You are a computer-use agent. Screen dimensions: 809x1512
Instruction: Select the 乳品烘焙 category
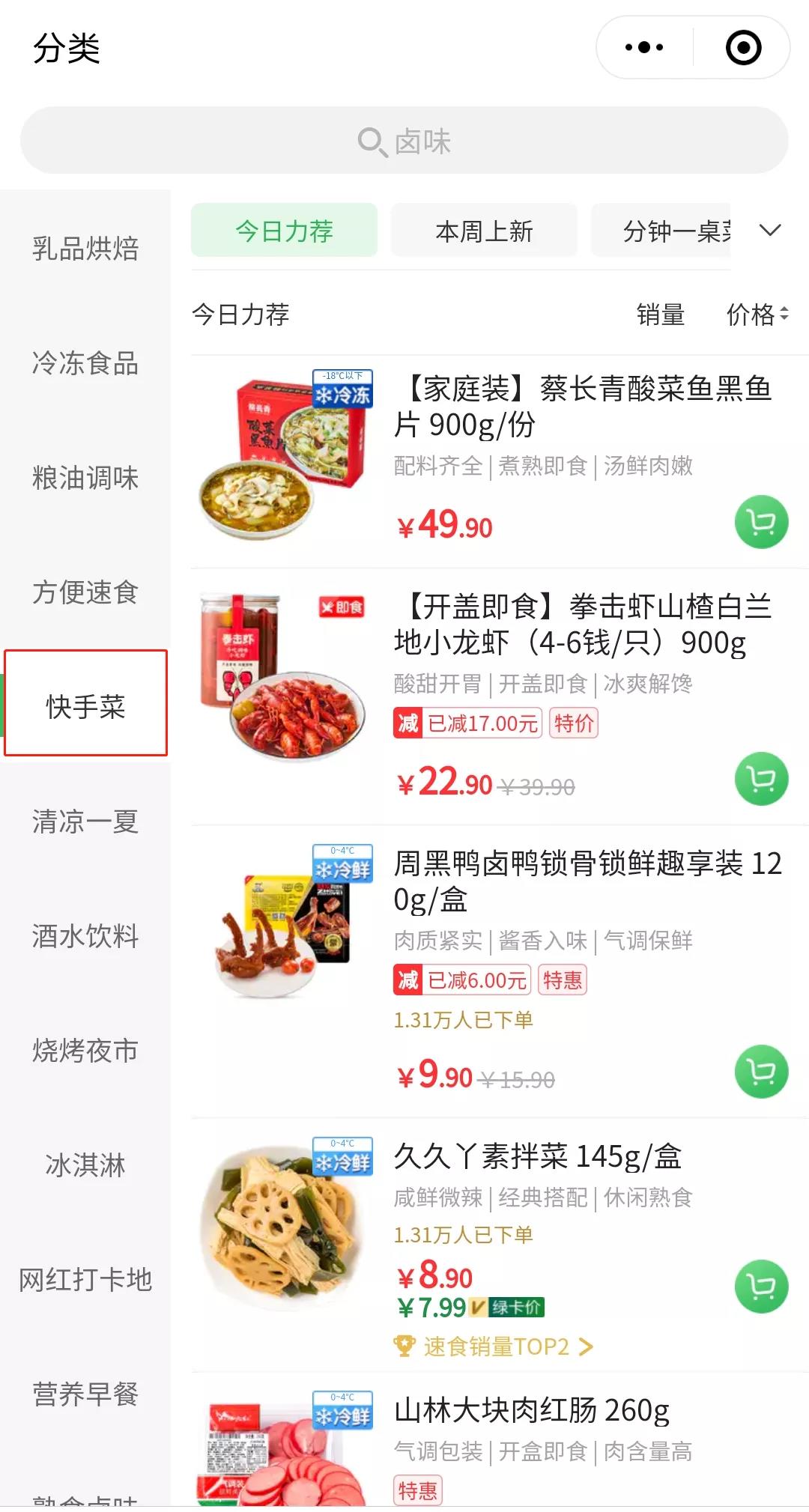click(85, 249)
